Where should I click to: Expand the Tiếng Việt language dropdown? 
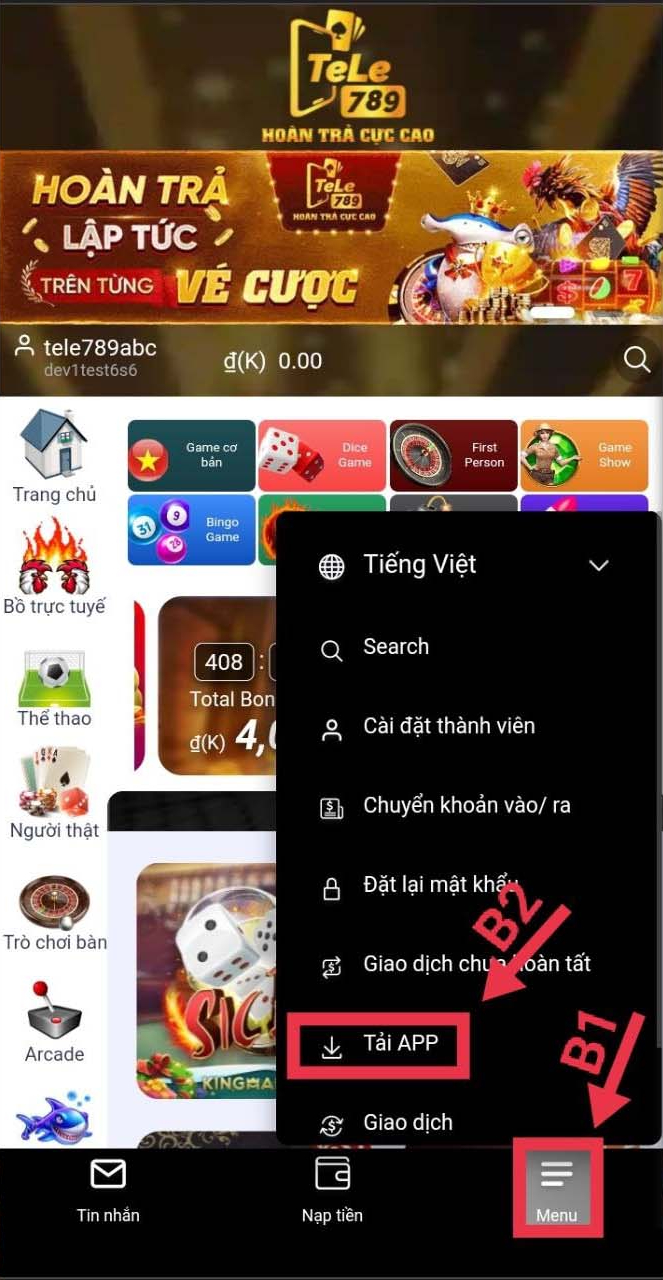(x=598, y=566)
